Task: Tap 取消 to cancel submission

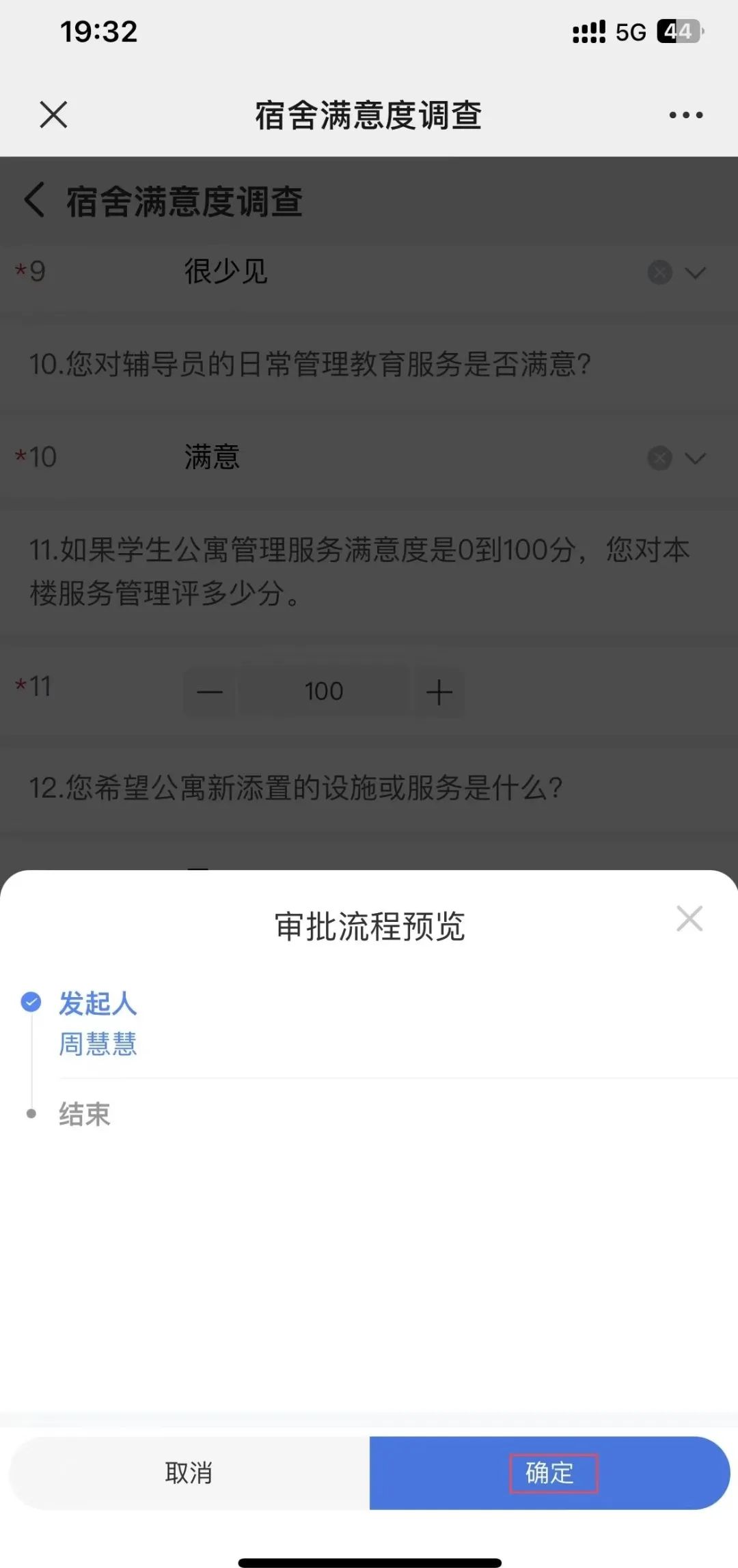Action: (x=189, y=1472)
